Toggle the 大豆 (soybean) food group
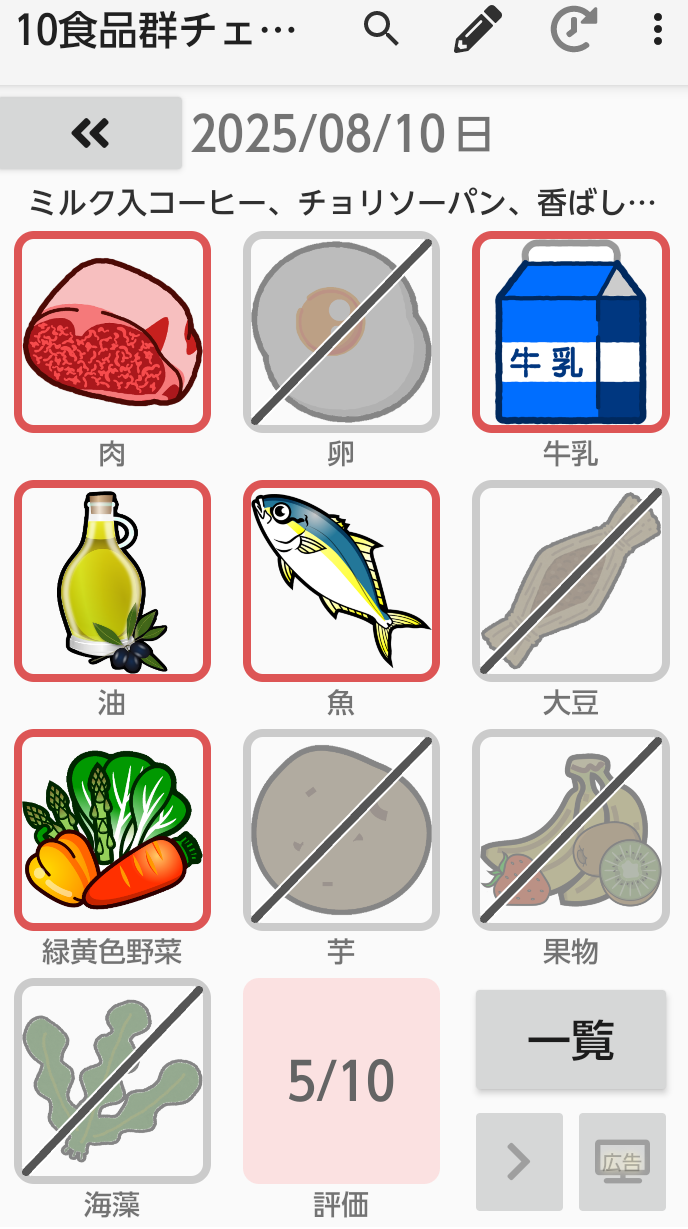Viewport: 688px width, 1229px height. (x=570, y=581)
